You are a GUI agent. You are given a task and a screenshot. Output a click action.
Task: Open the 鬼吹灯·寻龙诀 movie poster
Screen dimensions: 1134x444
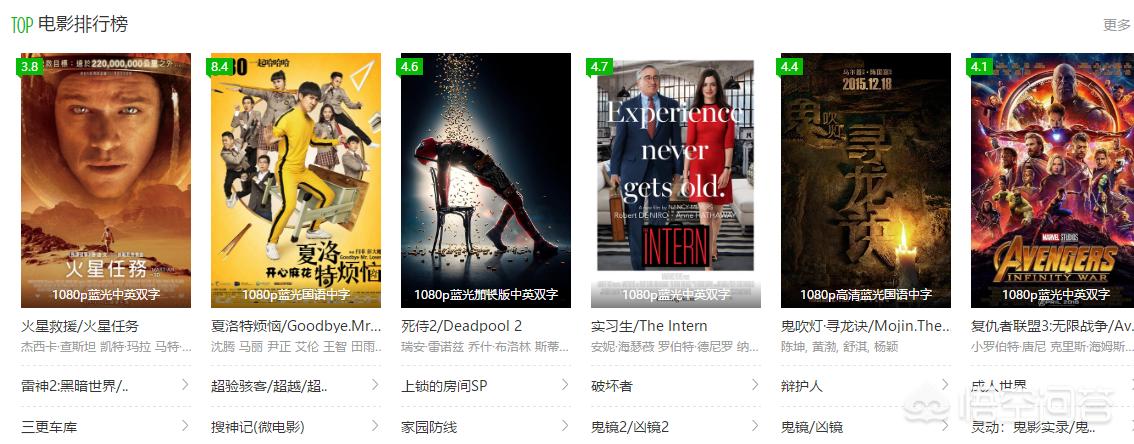click(x=865, y=180)
